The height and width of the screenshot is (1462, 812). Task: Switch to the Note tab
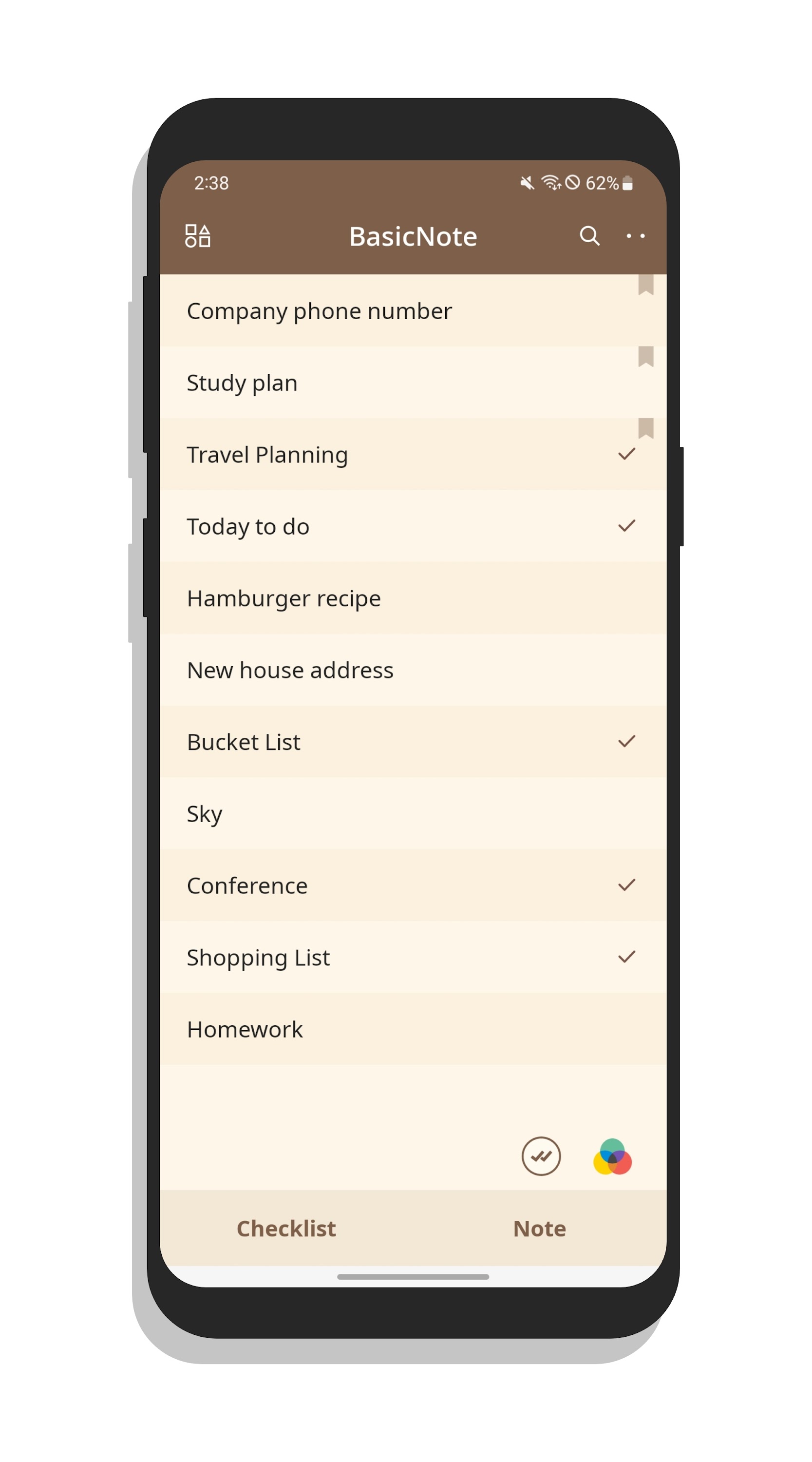point(539,1228)
